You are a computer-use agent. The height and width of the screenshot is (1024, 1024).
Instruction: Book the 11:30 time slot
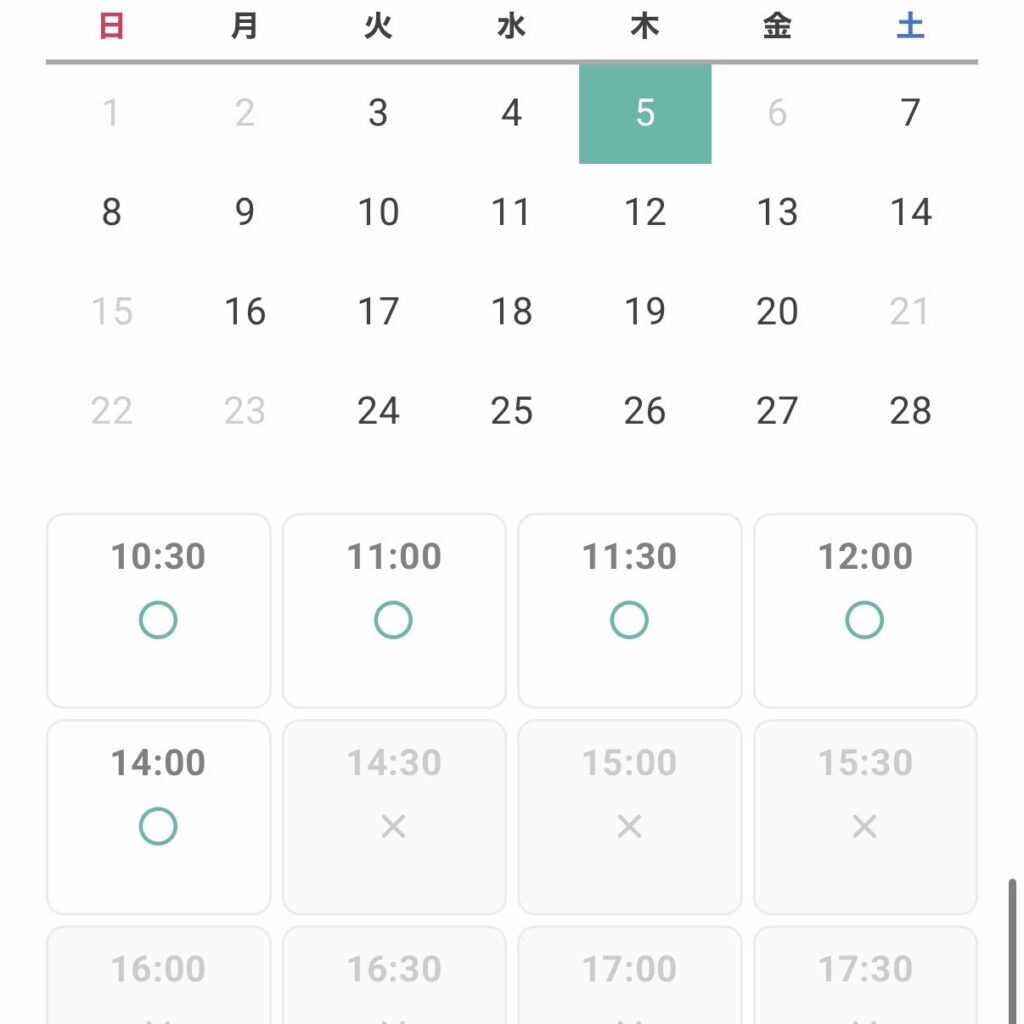click(630, 610)
